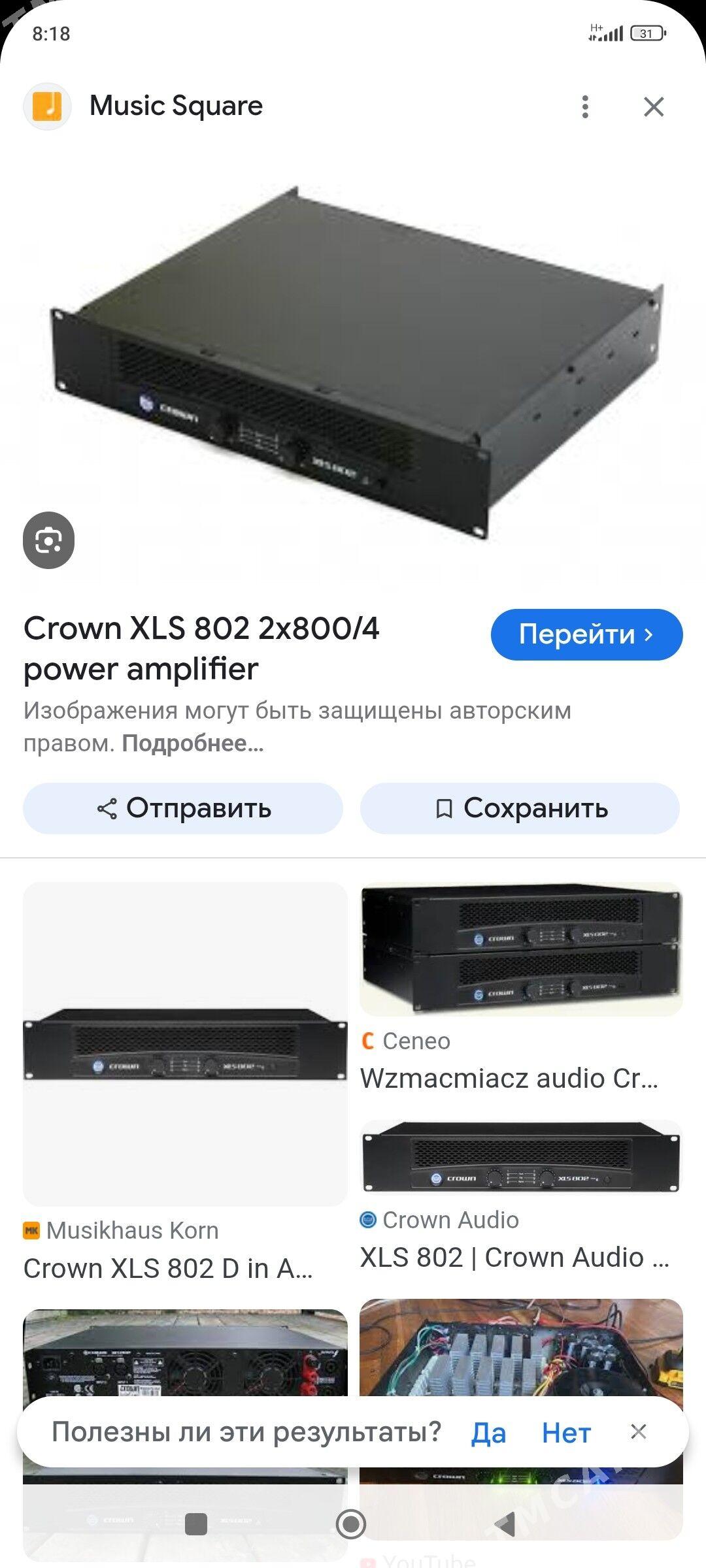Open the three-dot overflow menu
The image size is (706, 1568).
[x=585, y=106]
